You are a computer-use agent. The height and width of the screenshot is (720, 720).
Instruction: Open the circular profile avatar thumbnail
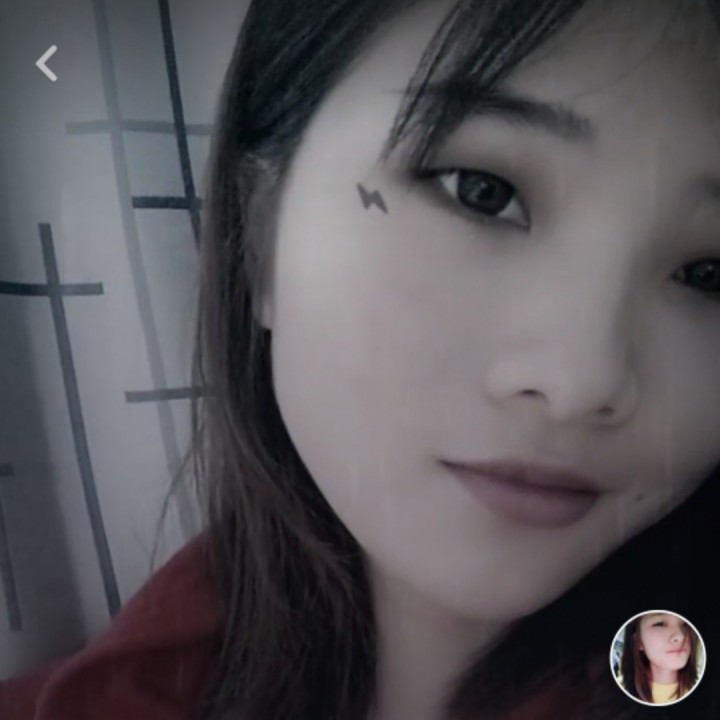tap(658, 658)
